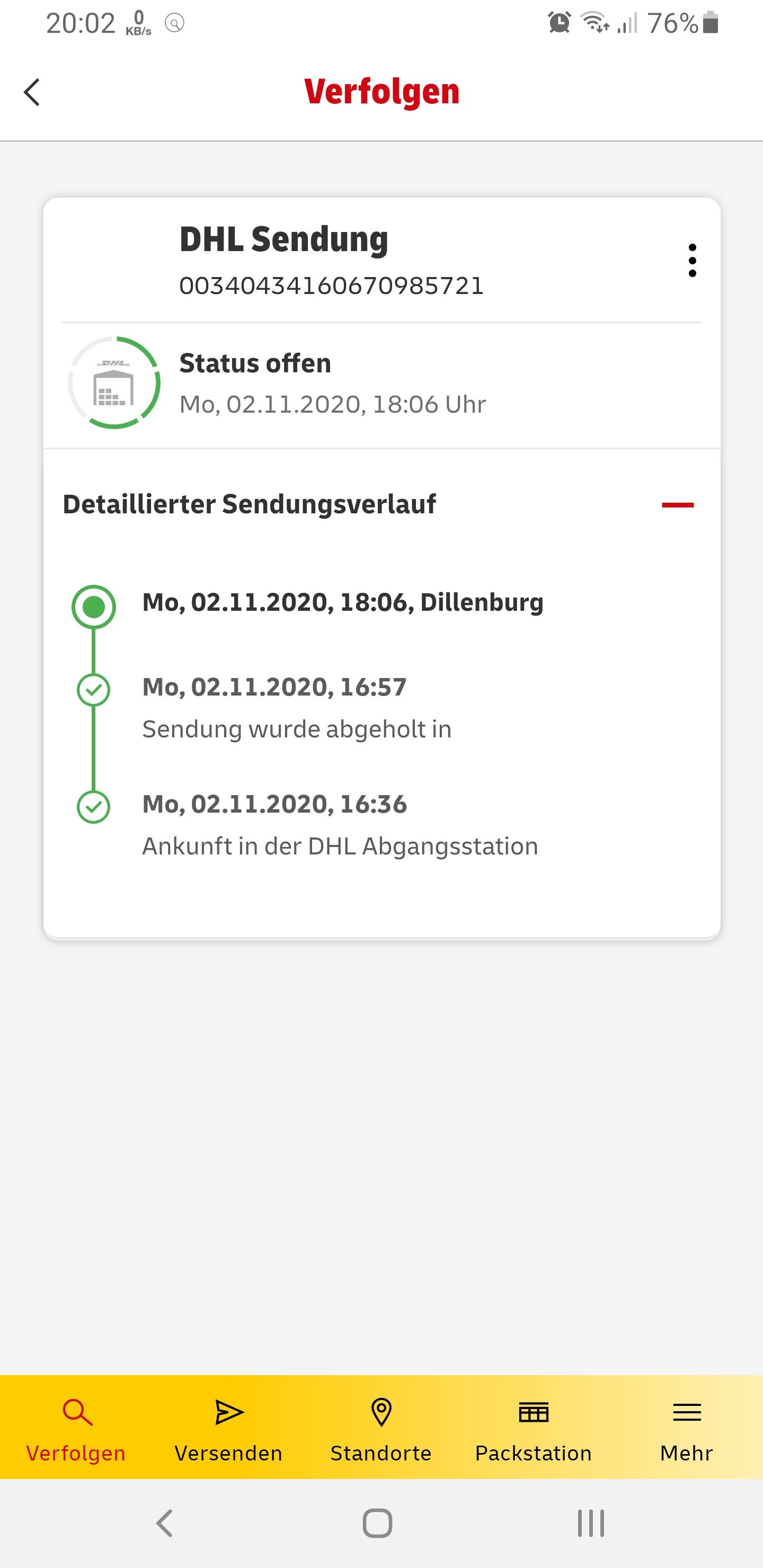This screenshot has width=763, height=1568.
Task: Select the Packstation tab
Action: 534,1428
